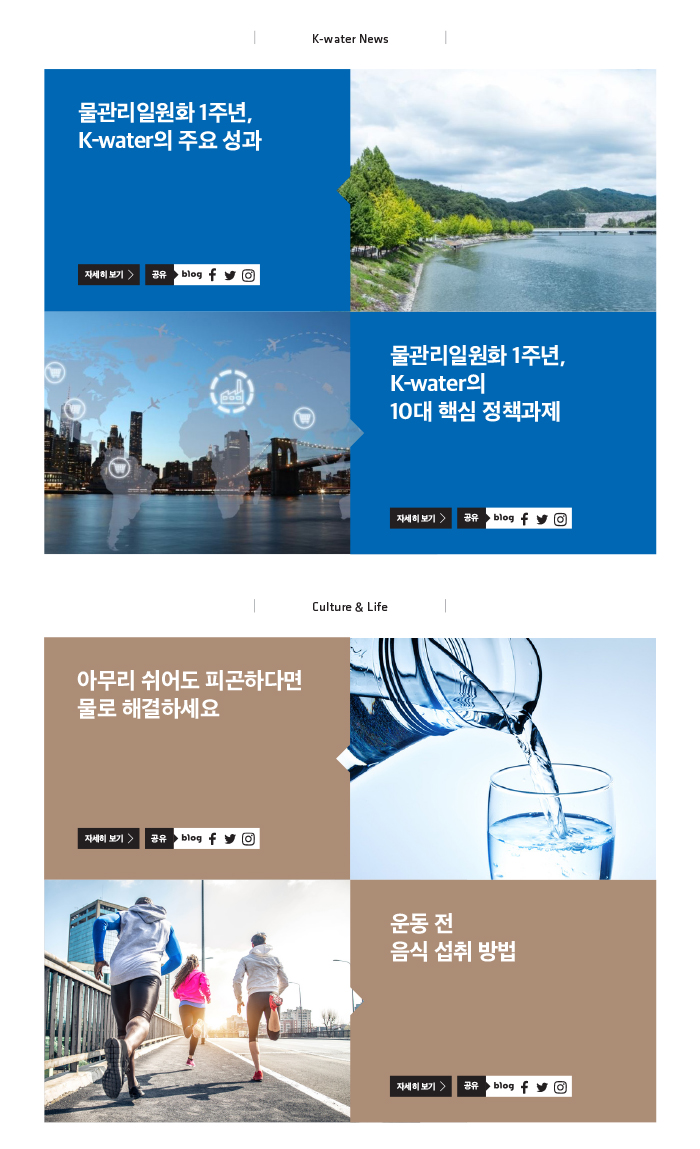Share 10대 핵심 정책과제 on Instagram
Viewport: 700px width, 1149px height.
coord(561,519)
